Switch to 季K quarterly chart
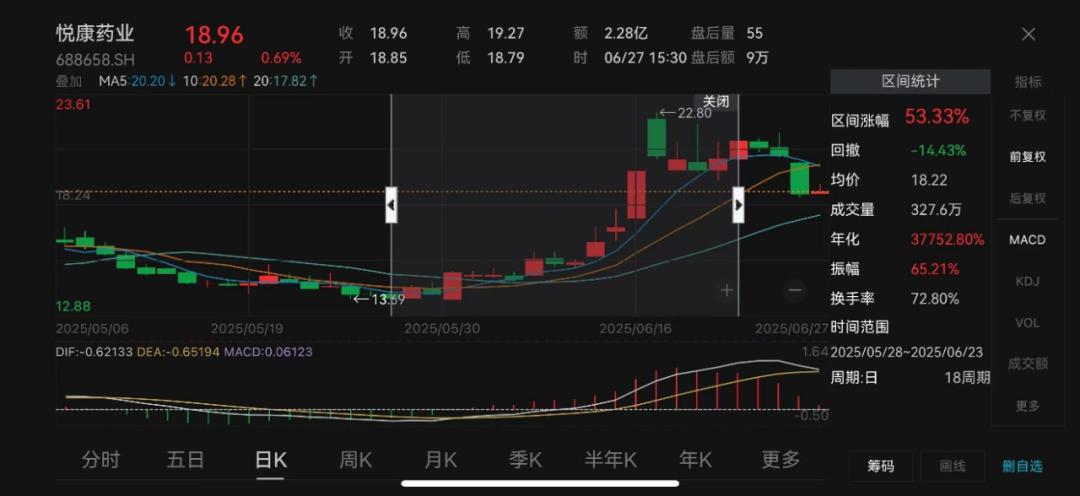The height and width of the screenshot is (496, 1080). click(x=526, y=460)
